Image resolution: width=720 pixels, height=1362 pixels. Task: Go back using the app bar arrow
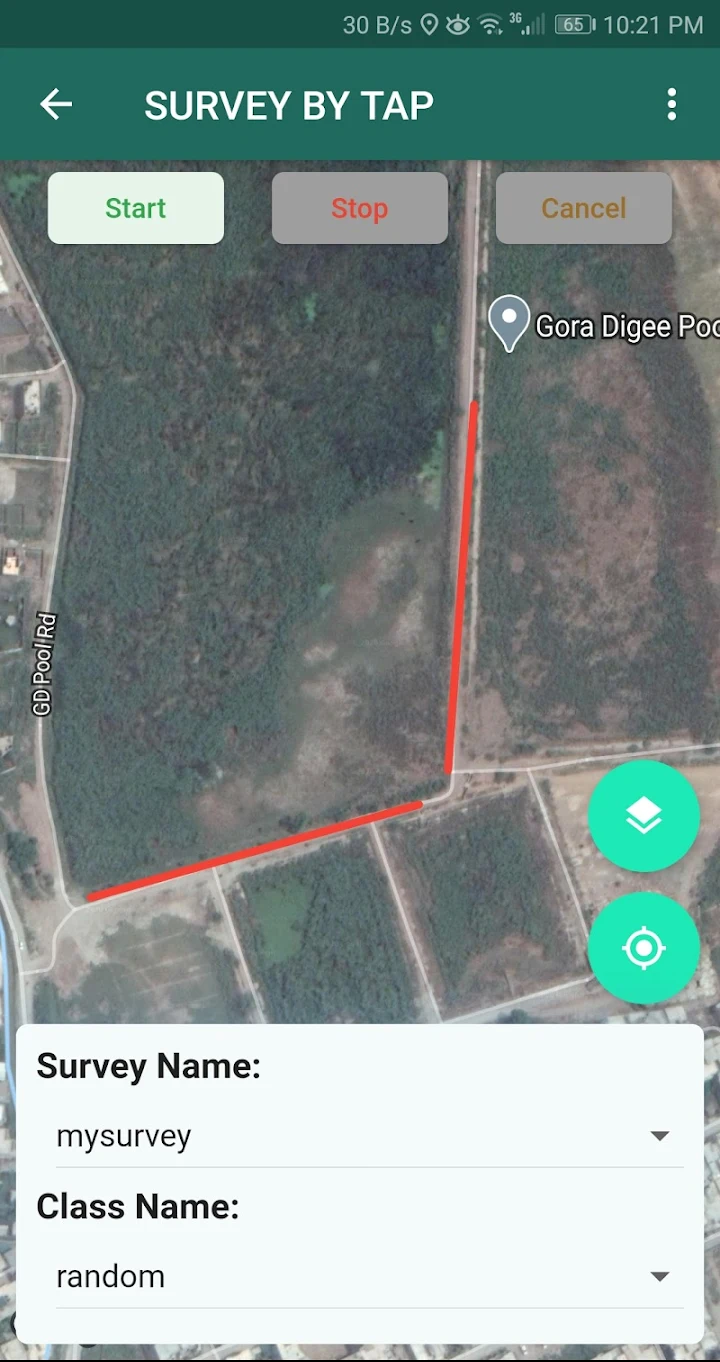[56, 105]
